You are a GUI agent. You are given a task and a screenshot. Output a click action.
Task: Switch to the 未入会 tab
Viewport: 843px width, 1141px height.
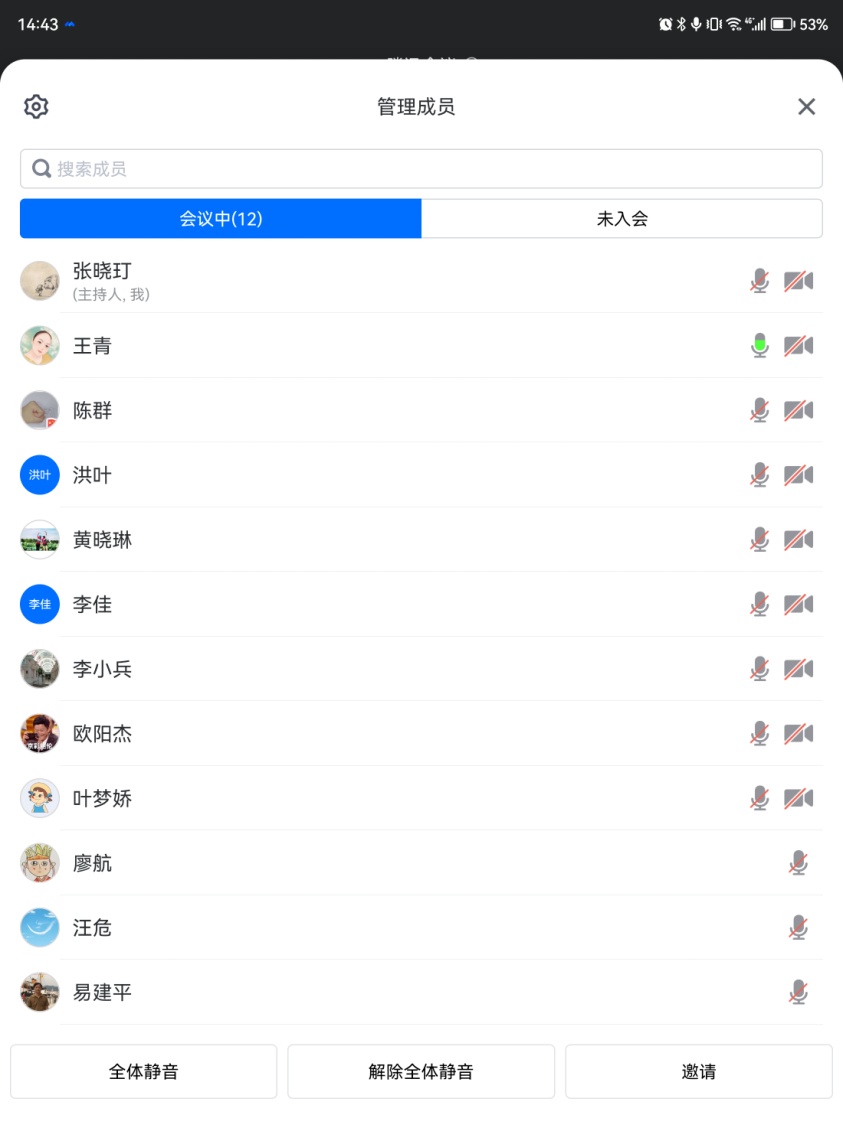tap(622, 219)
